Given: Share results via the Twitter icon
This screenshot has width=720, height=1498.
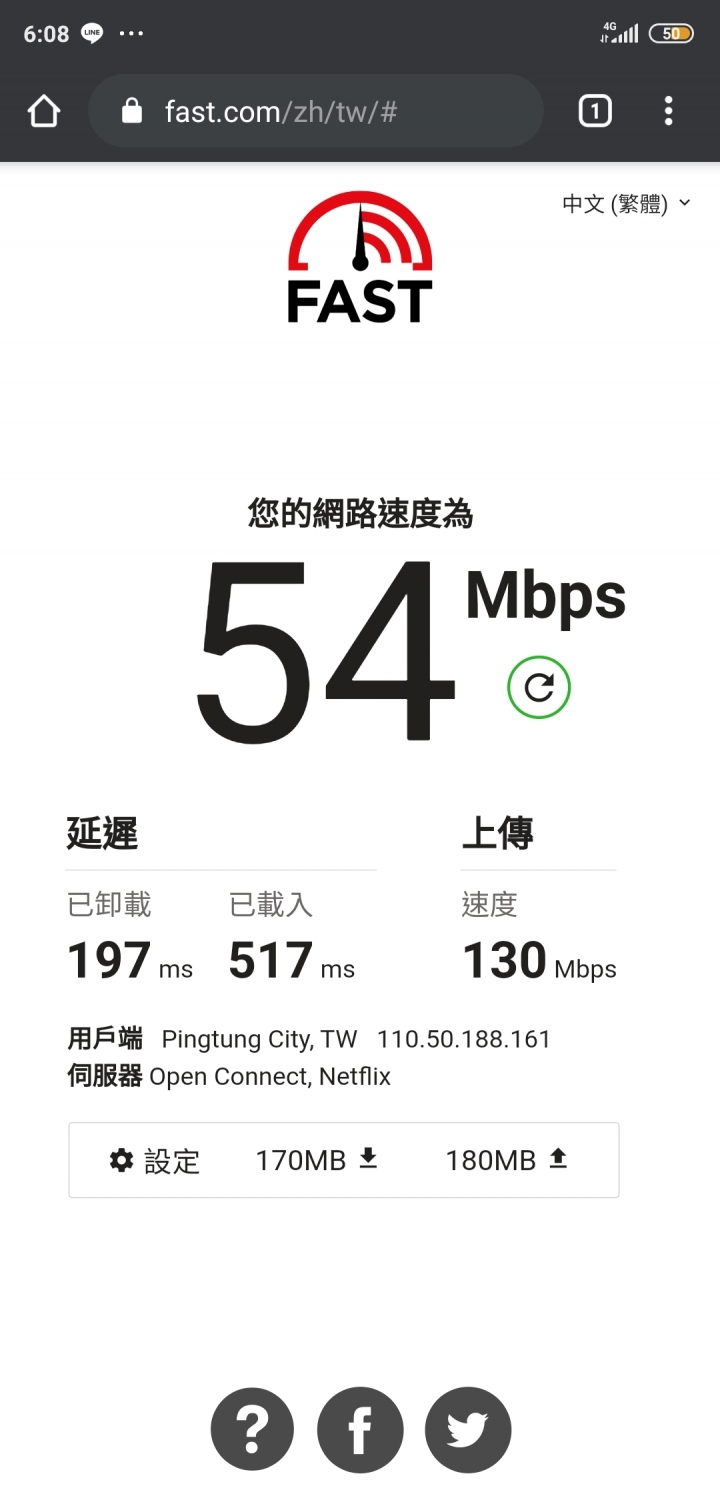Looking at the screenshot, I should tap(467, 1429).
